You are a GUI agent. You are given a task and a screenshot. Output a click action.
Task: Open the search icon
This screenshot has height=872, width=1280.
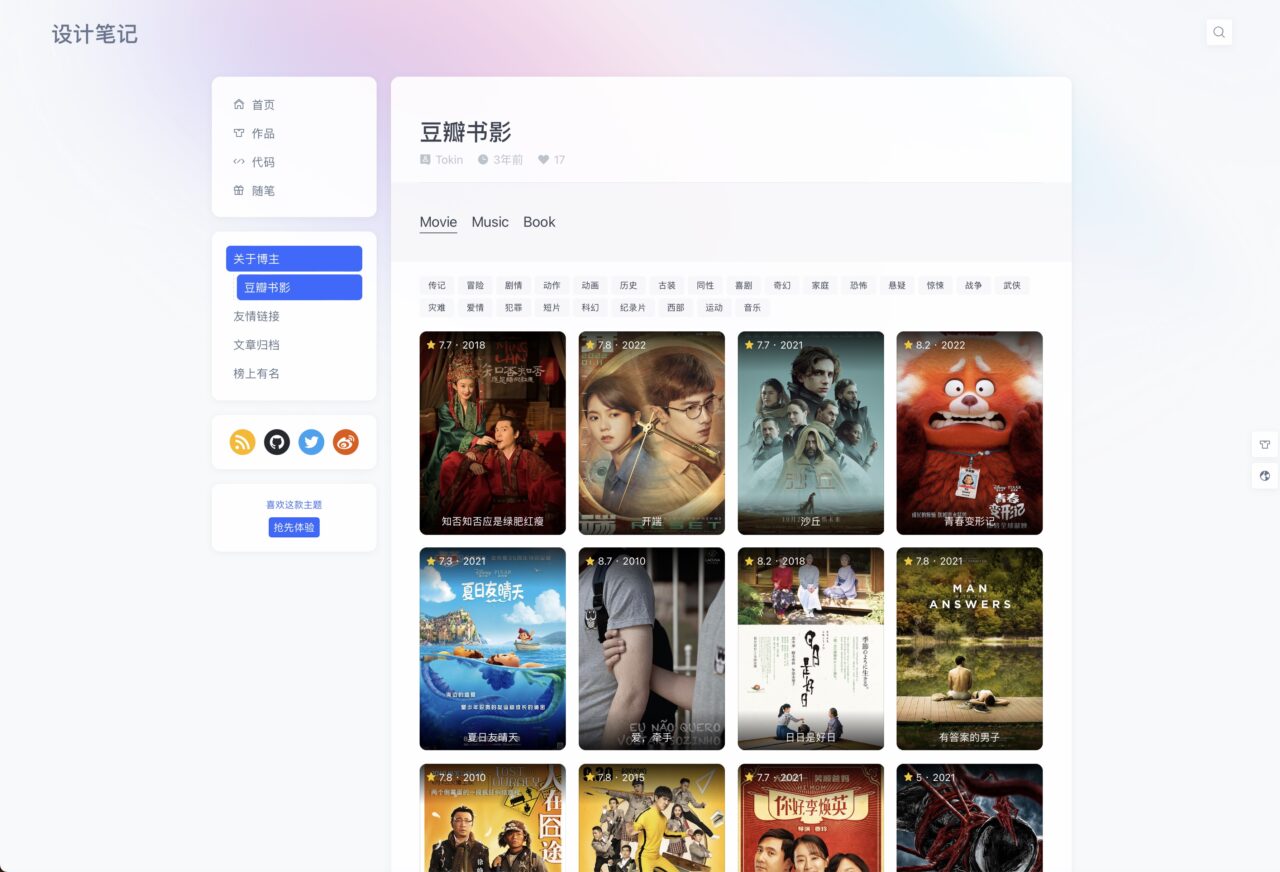coord(1219,32)
